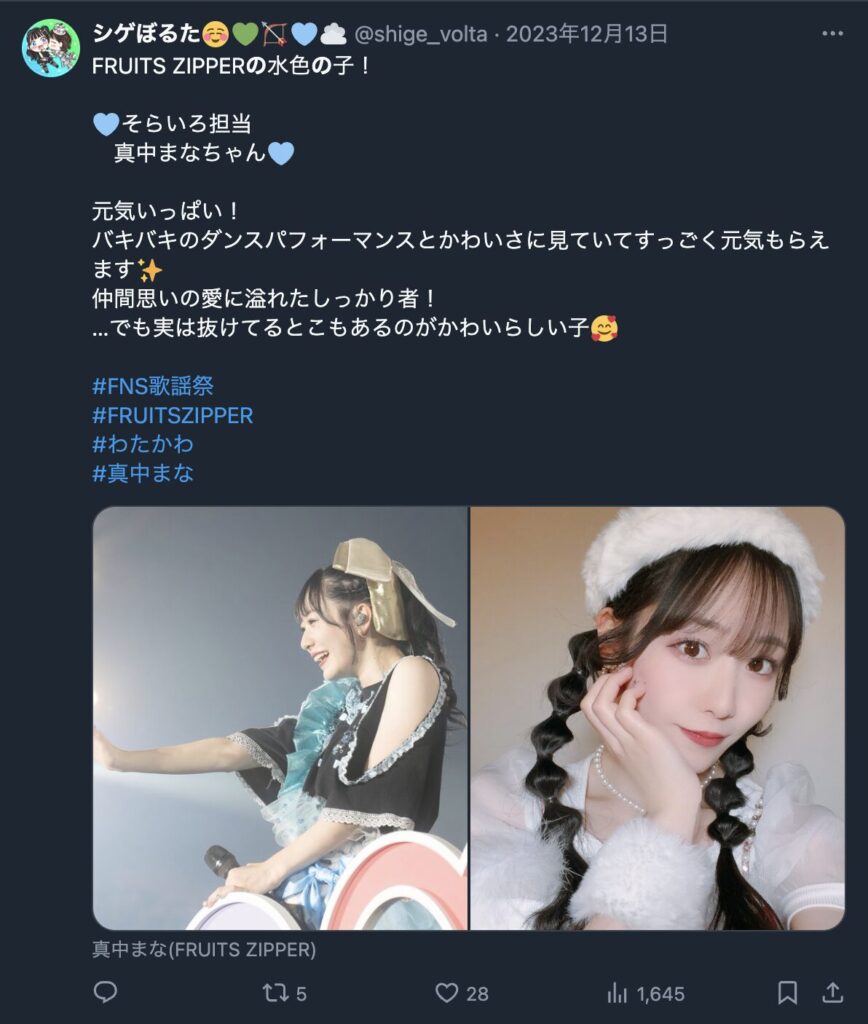Open the #FRUITSZIPPER hashtag
Image resolution: width=868 pixels, height=1024 pixels.
click(172, 415)
